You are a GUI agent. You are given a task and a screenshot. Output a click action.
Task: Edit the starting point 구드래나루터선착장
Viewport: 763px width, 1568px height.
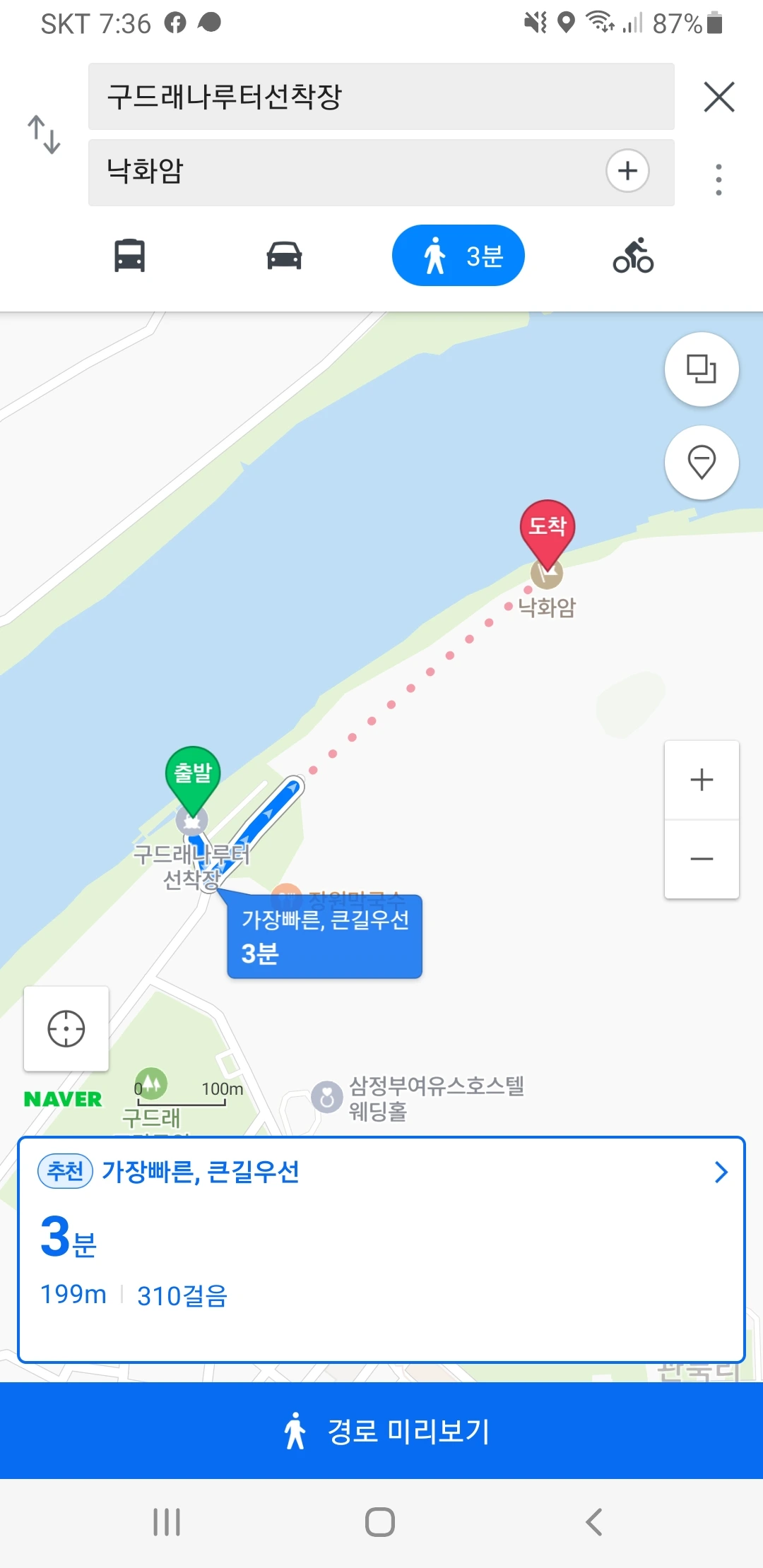380,97
